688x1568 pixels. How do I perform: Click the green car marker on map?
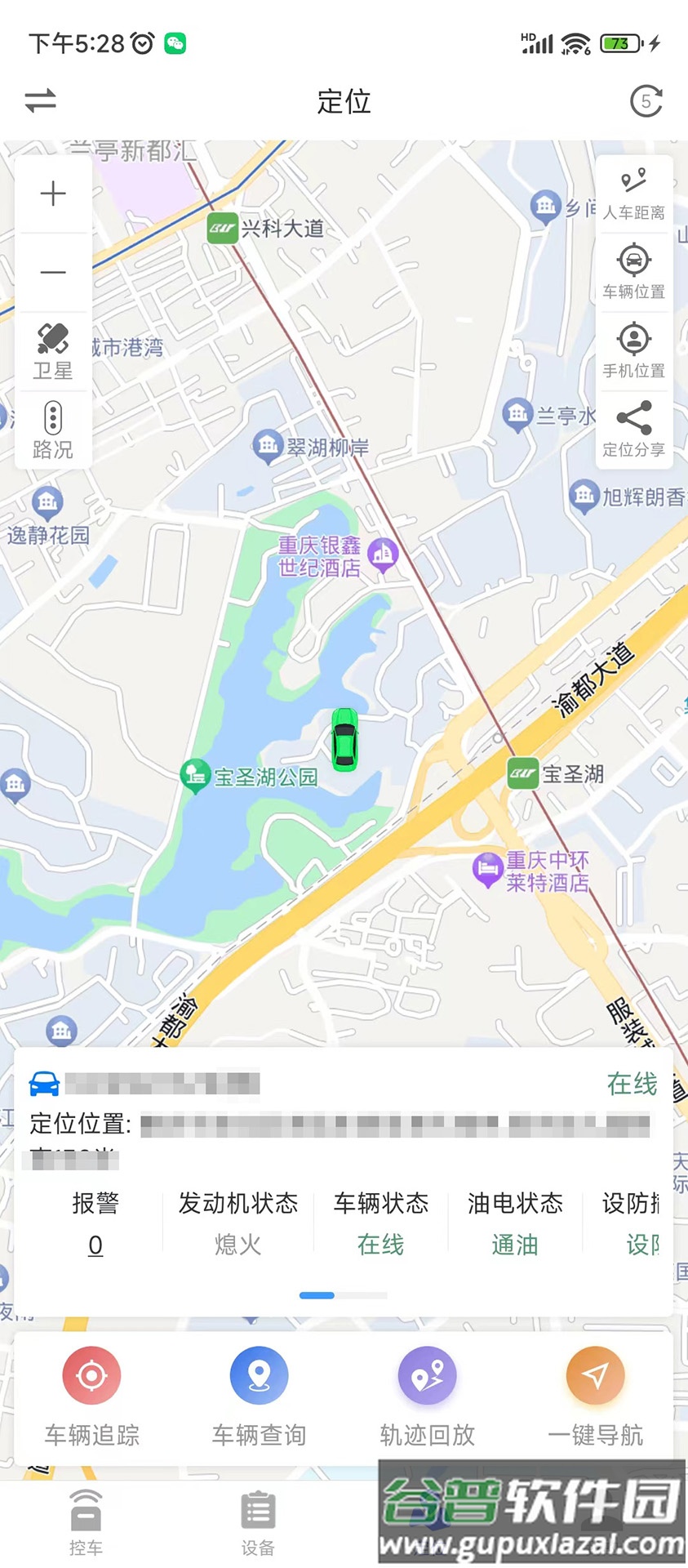(345, 739)
